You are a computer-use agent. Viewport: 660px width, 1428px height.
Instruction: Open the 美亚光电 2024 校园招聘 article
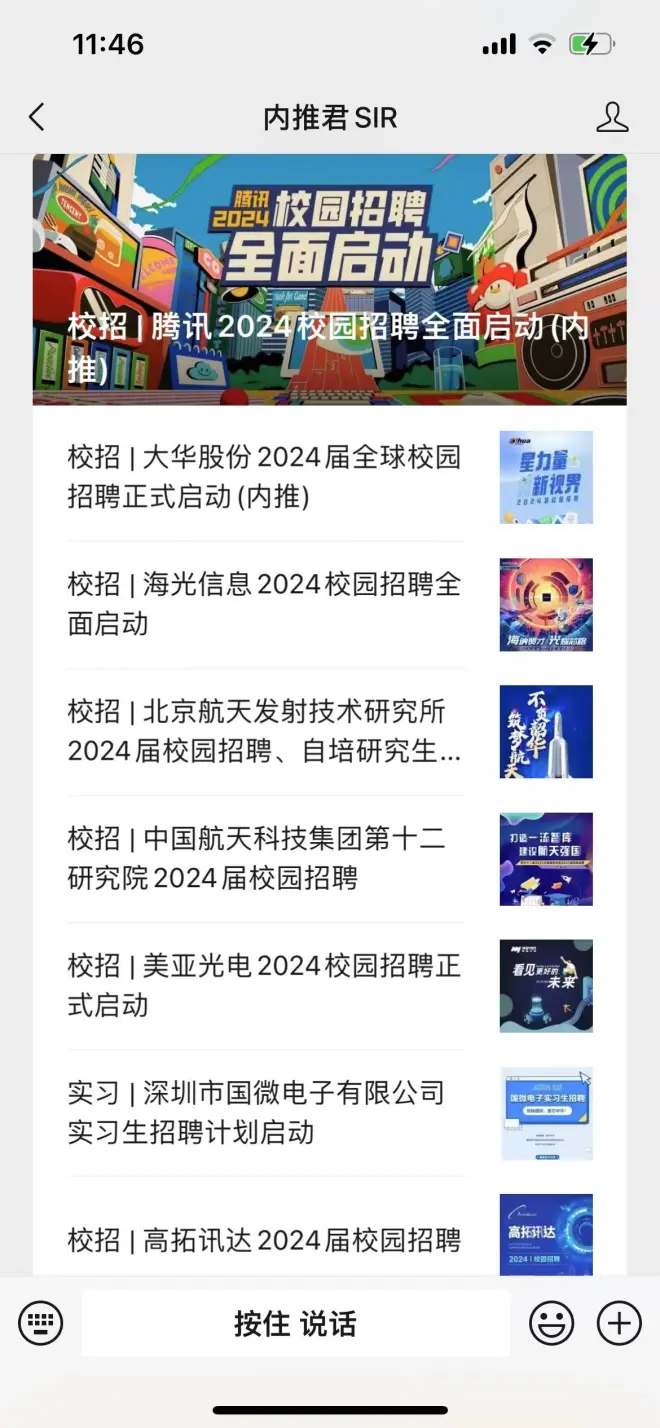tap(265, 985)
